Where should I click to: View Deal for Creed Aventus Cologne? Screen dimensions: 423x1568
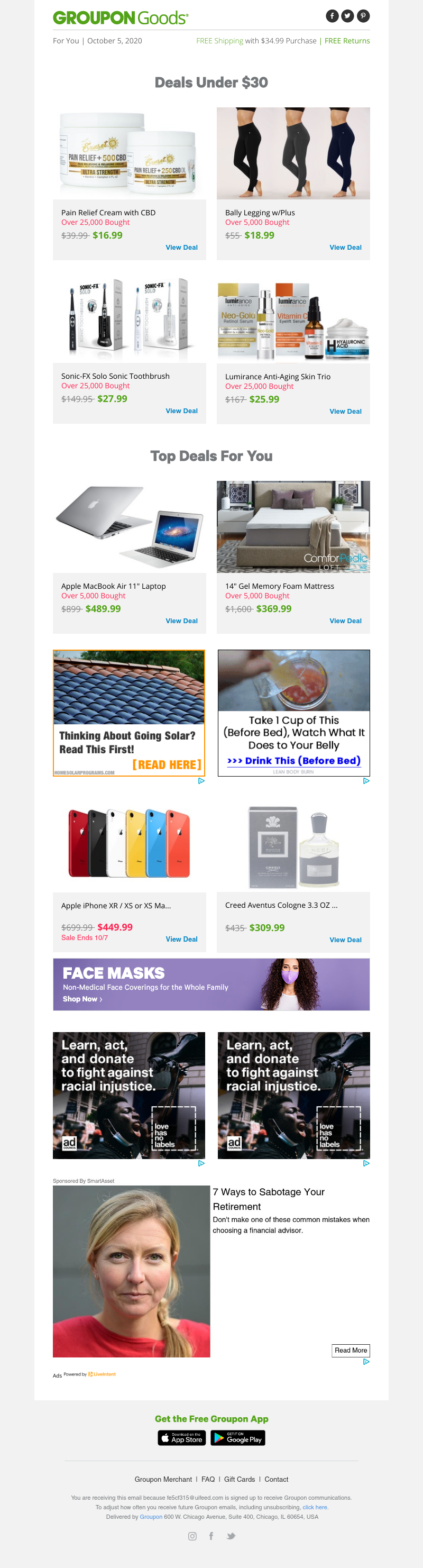[x=345, y=941]
